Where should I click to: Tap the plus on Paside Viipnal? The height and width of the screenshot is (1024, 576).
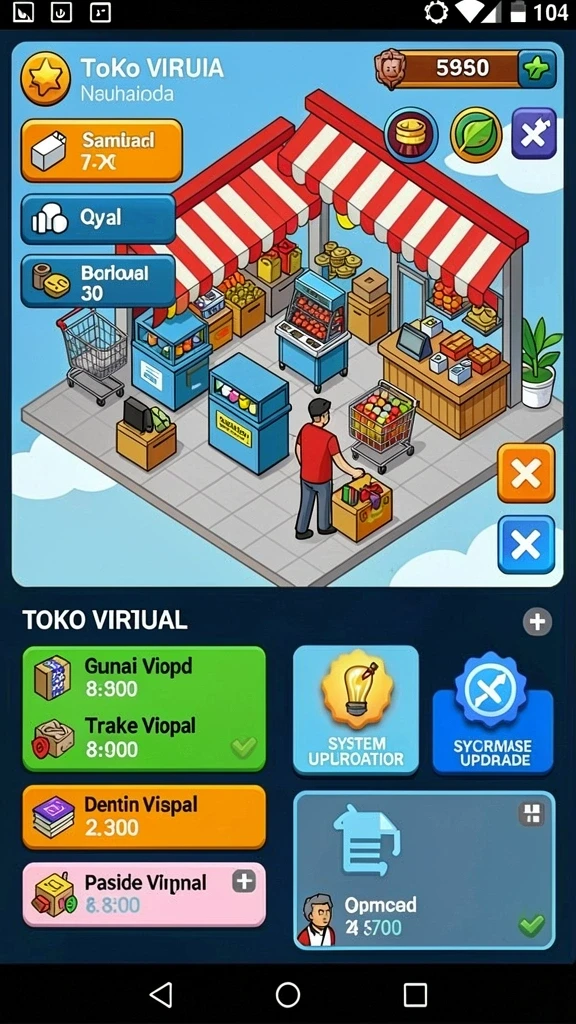coord(244,883)
